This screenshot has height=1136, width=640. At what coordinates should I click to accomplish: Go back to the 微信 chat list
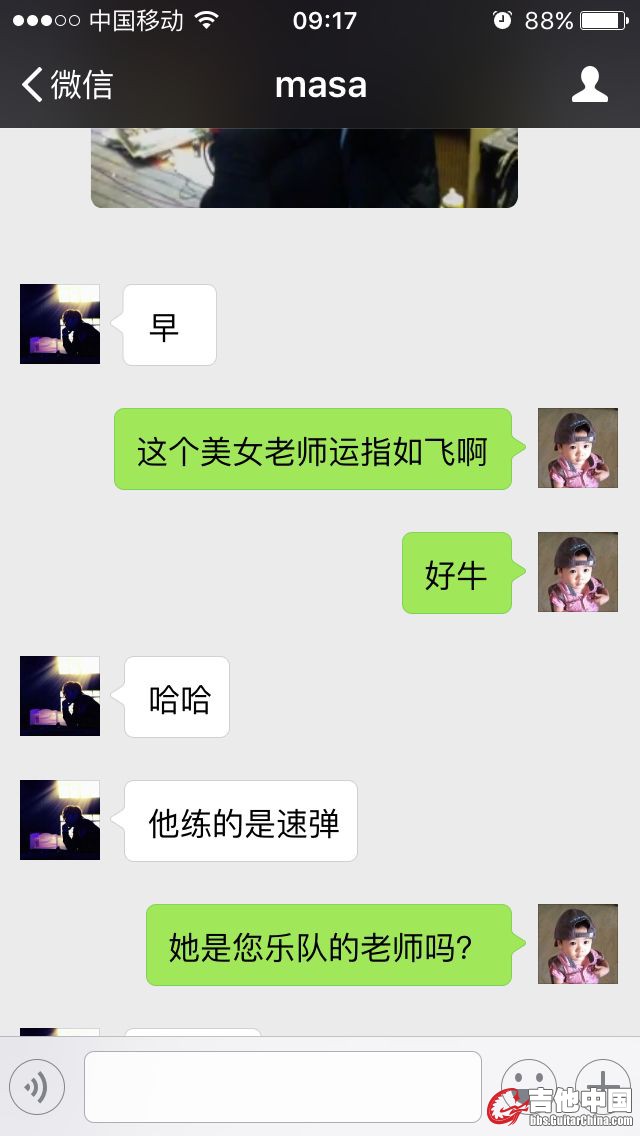coord(67,85)
